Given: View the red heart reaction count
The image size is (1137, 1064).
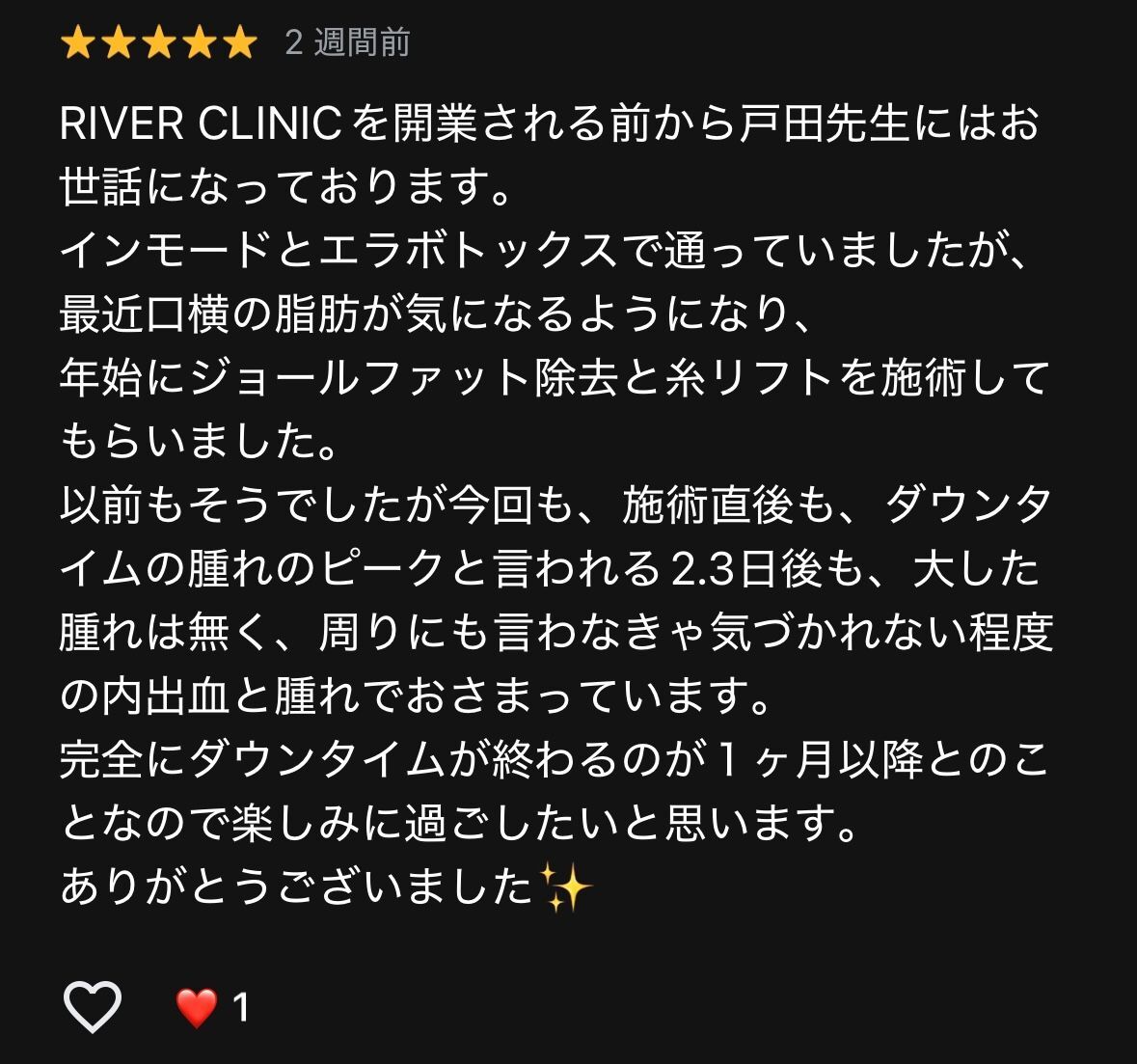Looking at the screenshot, I should point(213,1008).
